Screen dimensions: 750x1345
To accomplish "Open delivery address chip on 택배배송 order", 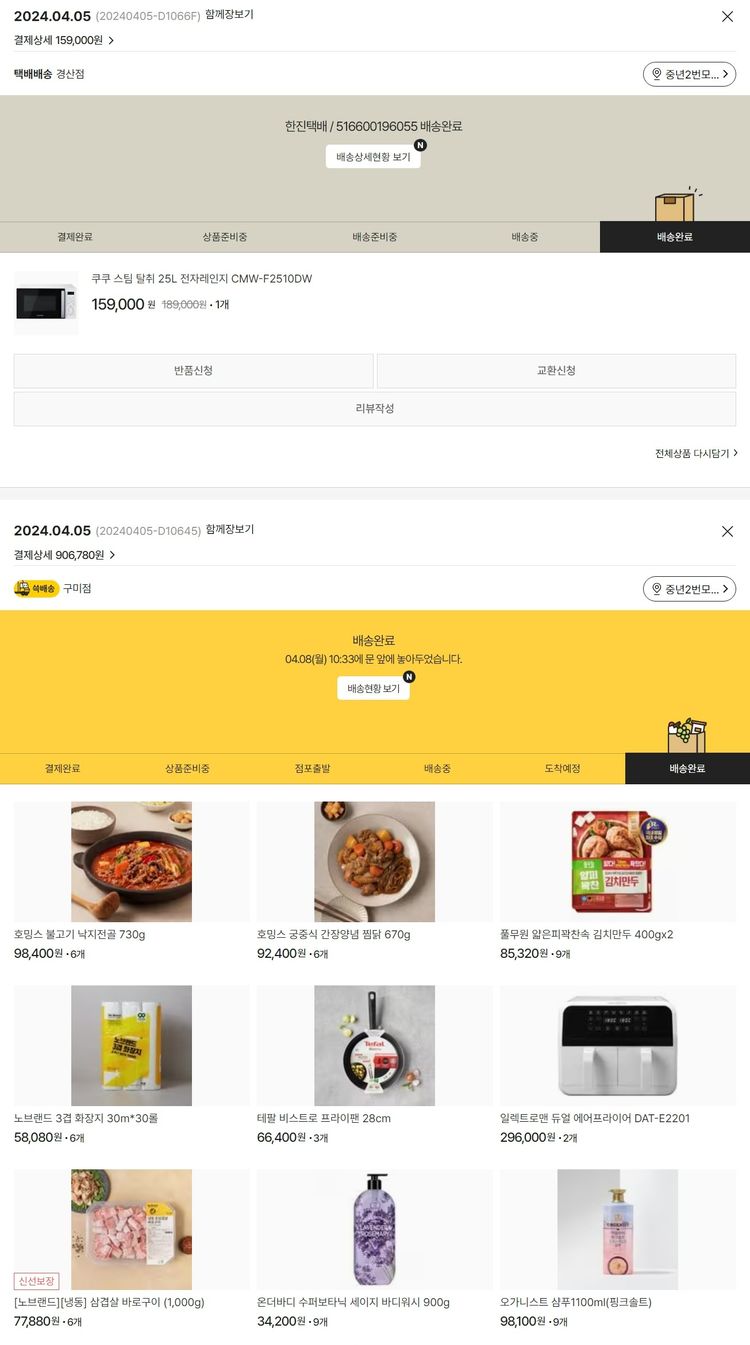I will pos(689,74).
